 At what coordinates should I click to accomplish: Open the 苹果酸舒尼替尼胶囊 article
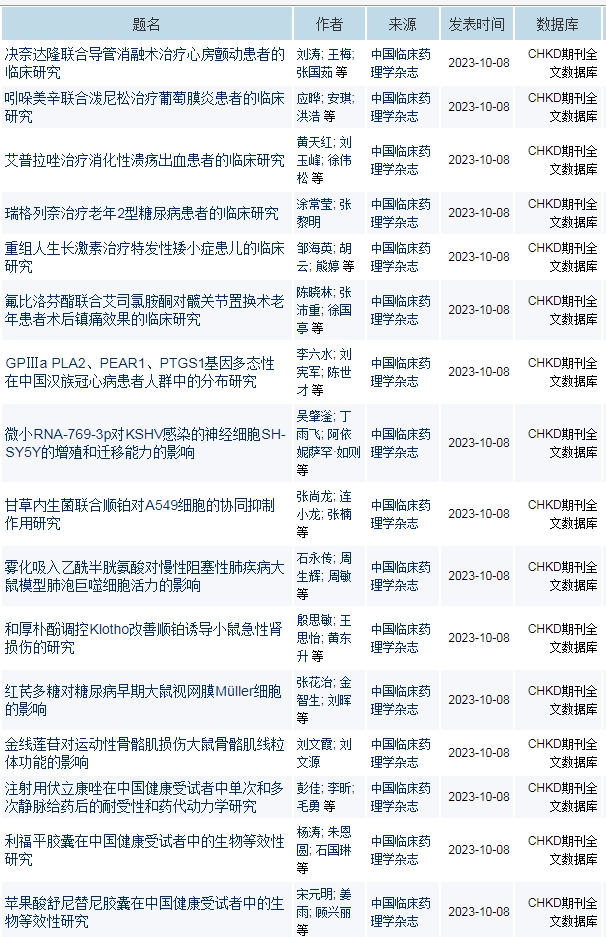click(144, 912)
